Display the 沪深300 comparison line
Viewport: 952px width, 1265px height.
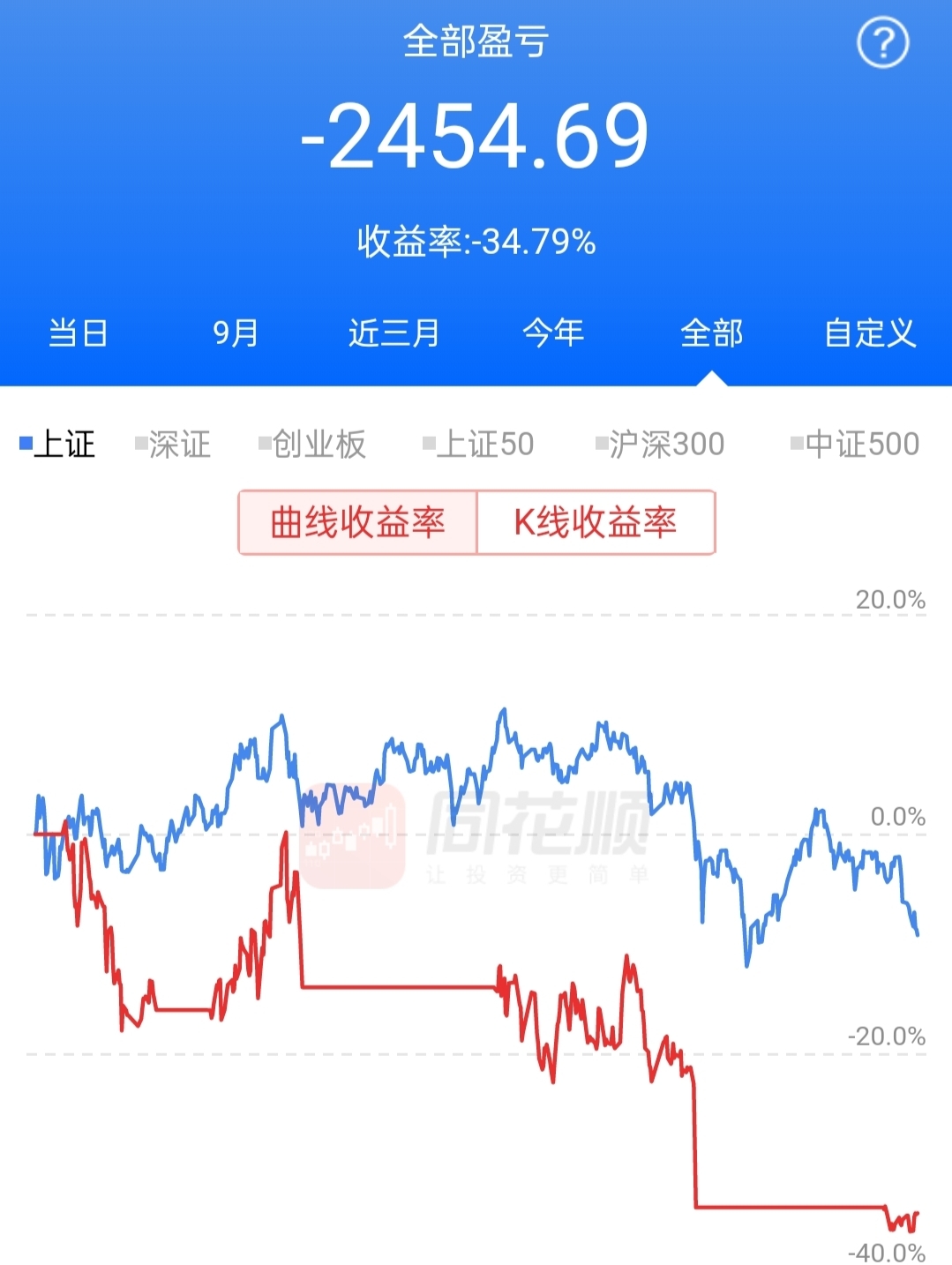click(659, 445)
